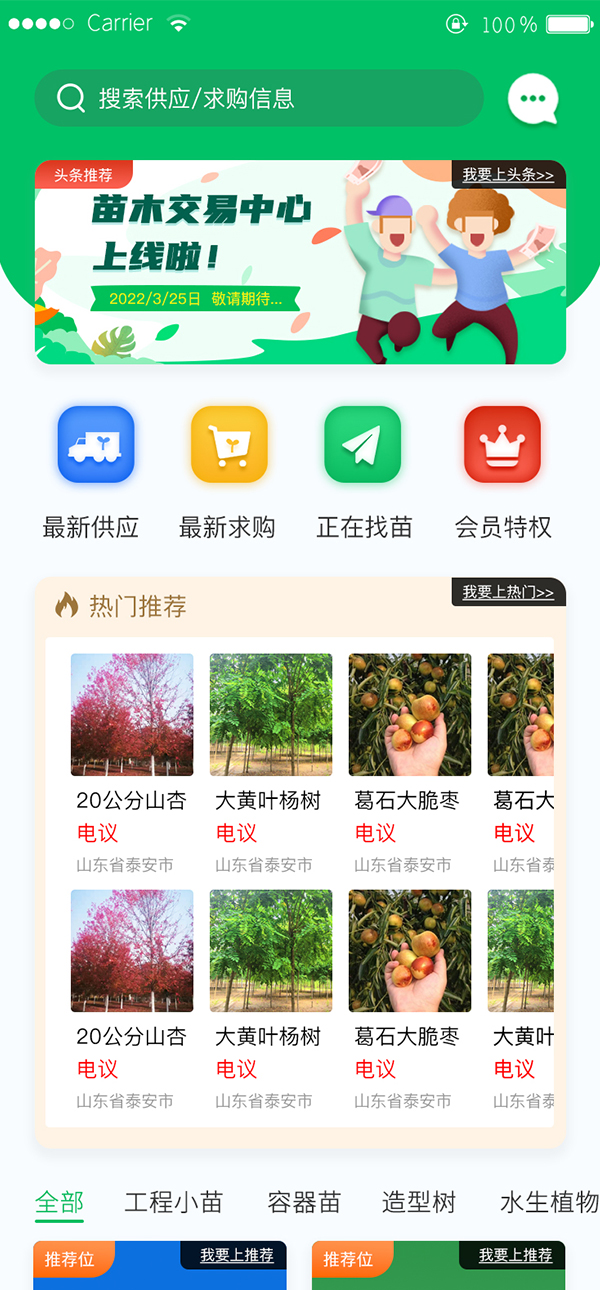Tap the 搜索供应/求购信息 search box
Image resolution: width=600 pixels, height=1290 pixels.
[x=258, y=98]
